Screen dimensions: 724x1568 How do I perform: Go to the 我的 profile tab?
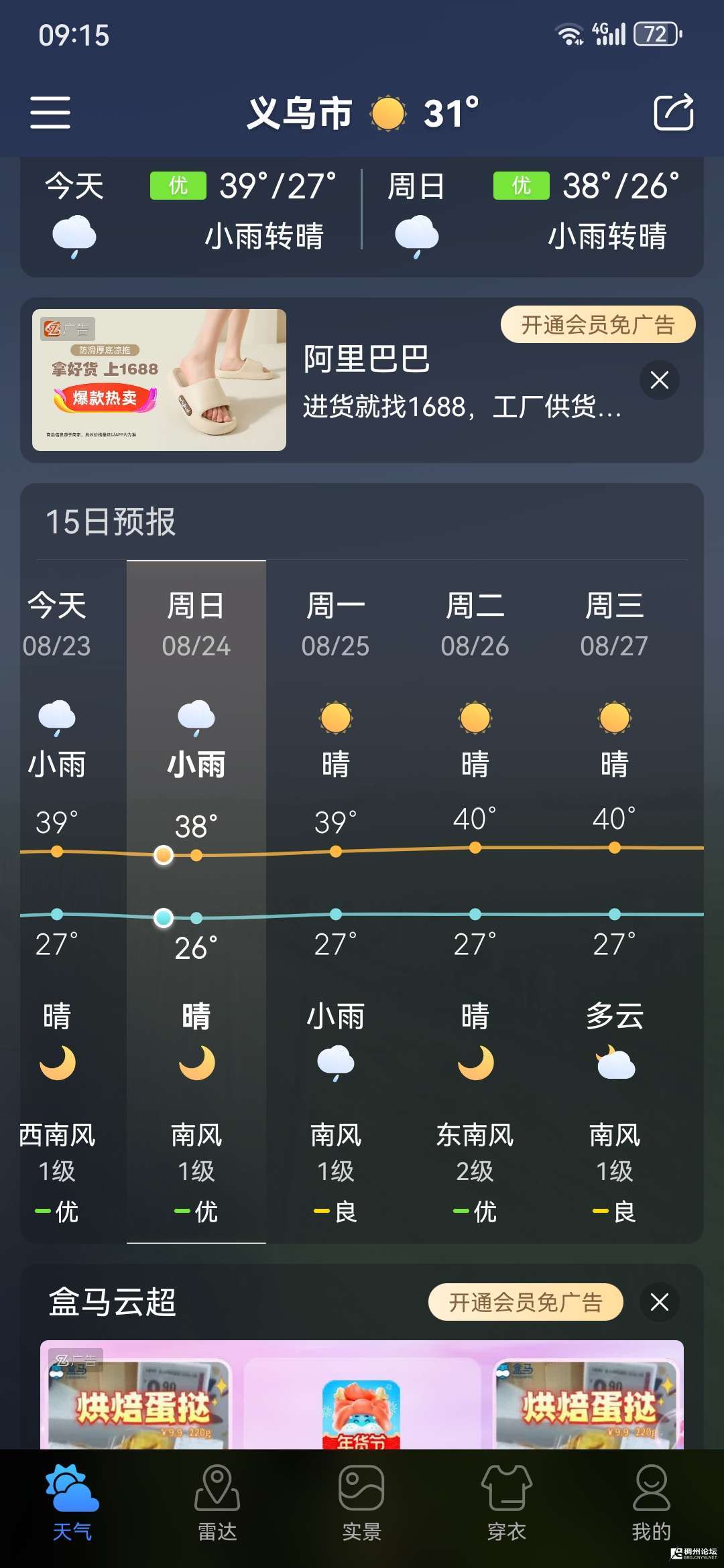[x=651, y=1502]
